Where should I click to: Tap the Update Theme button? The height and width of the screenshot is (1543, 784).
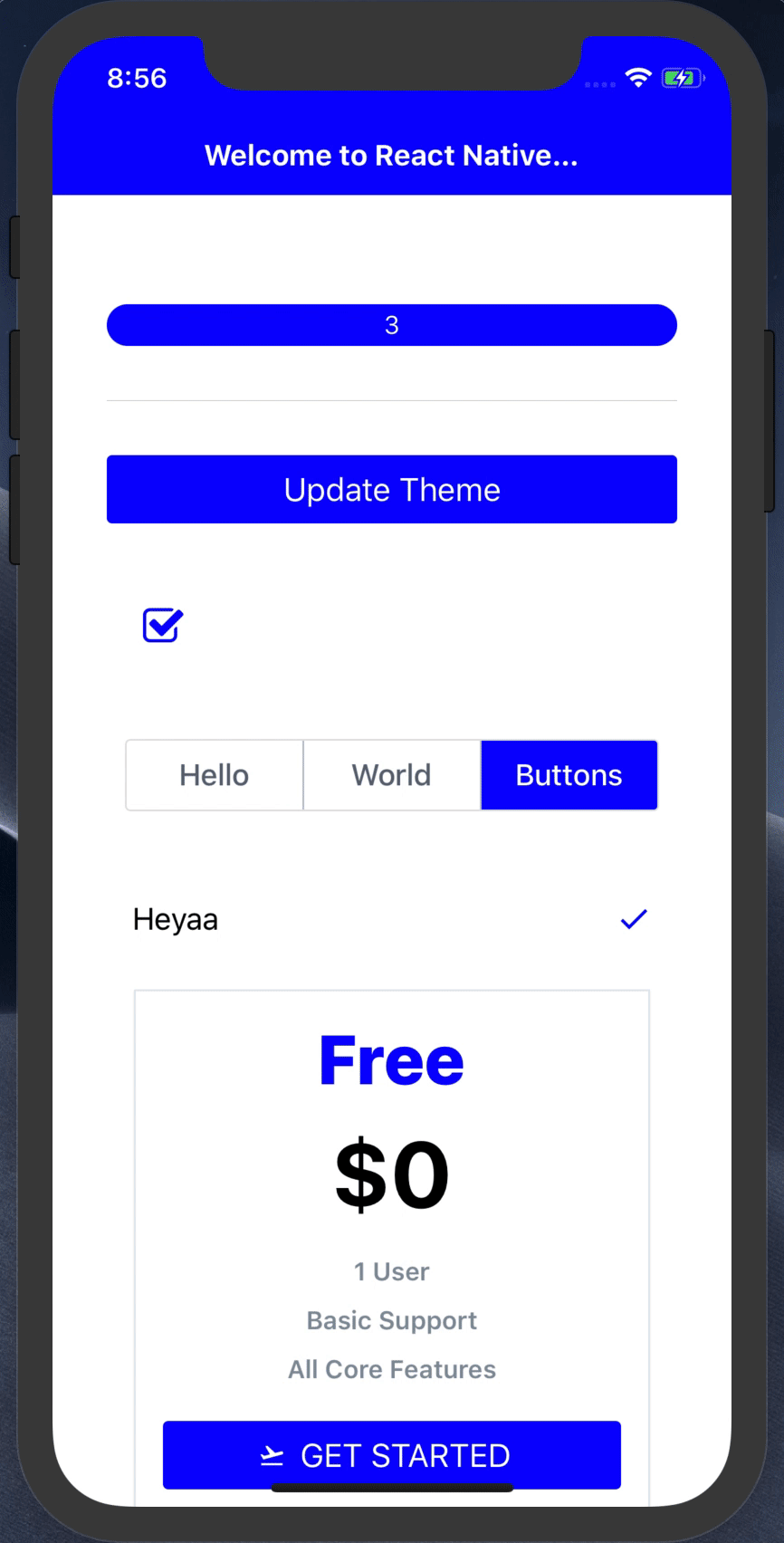coord(392,489)
